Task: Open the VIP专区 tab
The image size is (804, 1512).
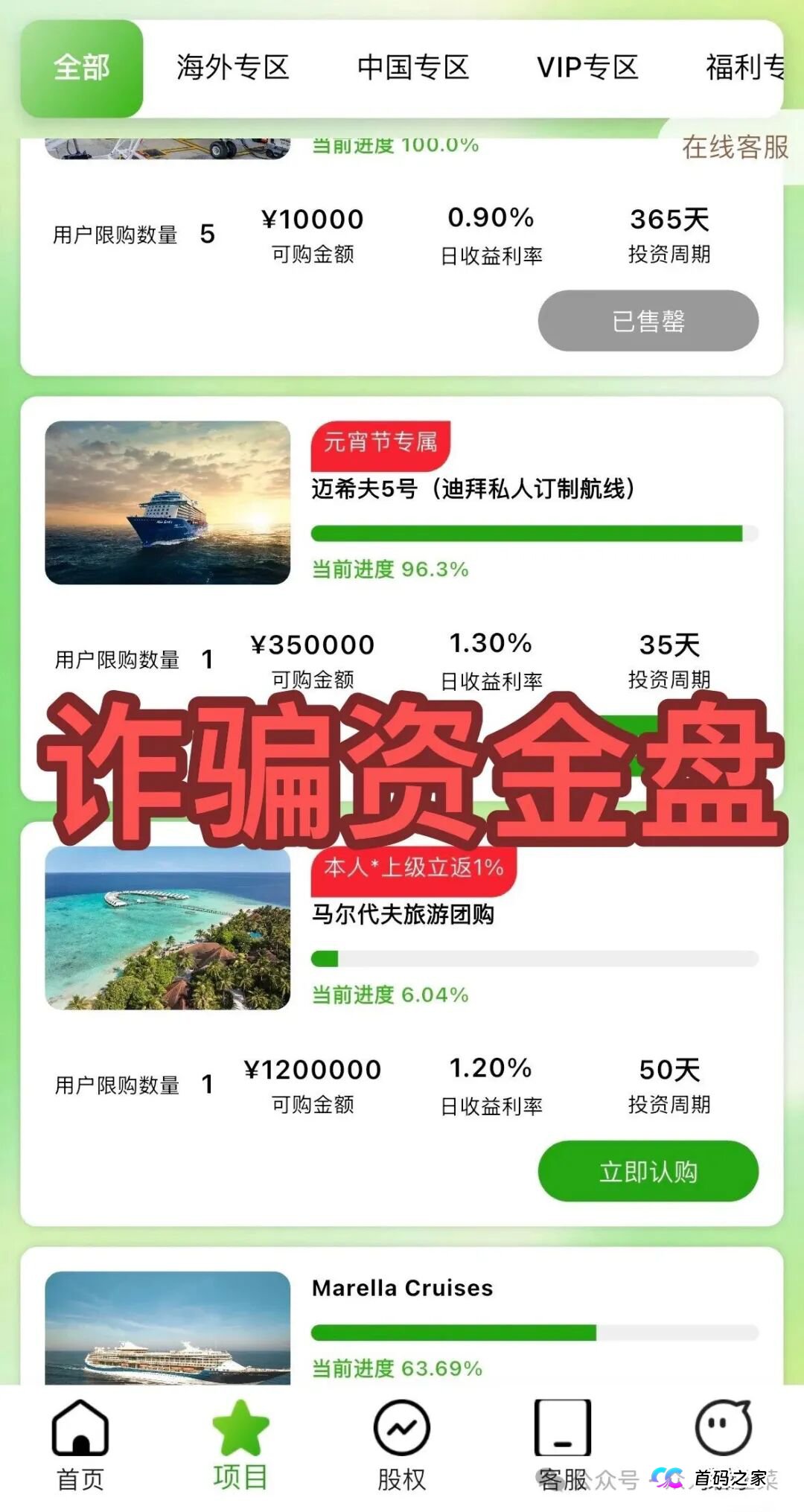Action: pos(587,67)
